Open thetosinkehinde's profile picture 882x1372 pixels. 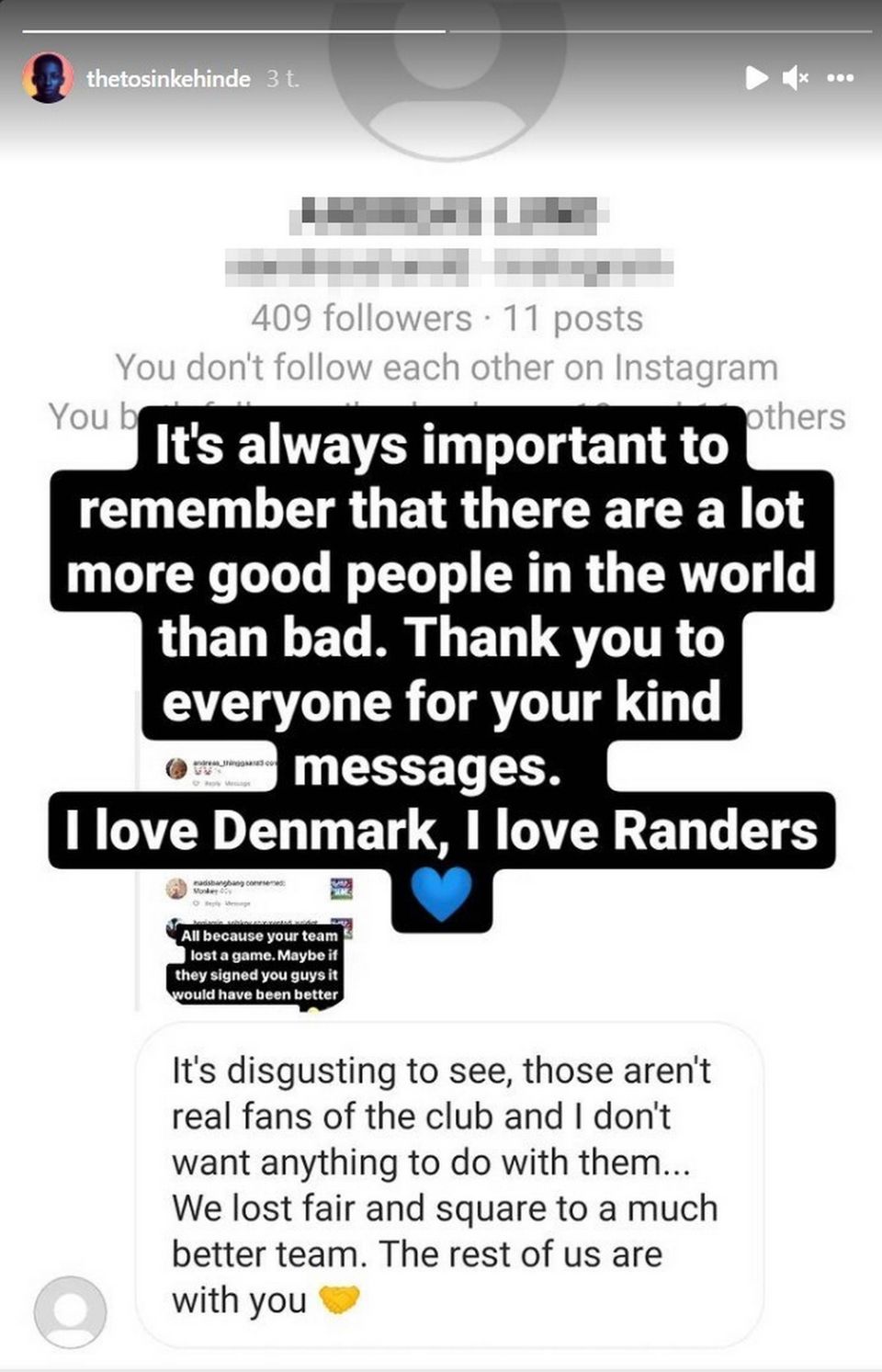coord(48,78)
